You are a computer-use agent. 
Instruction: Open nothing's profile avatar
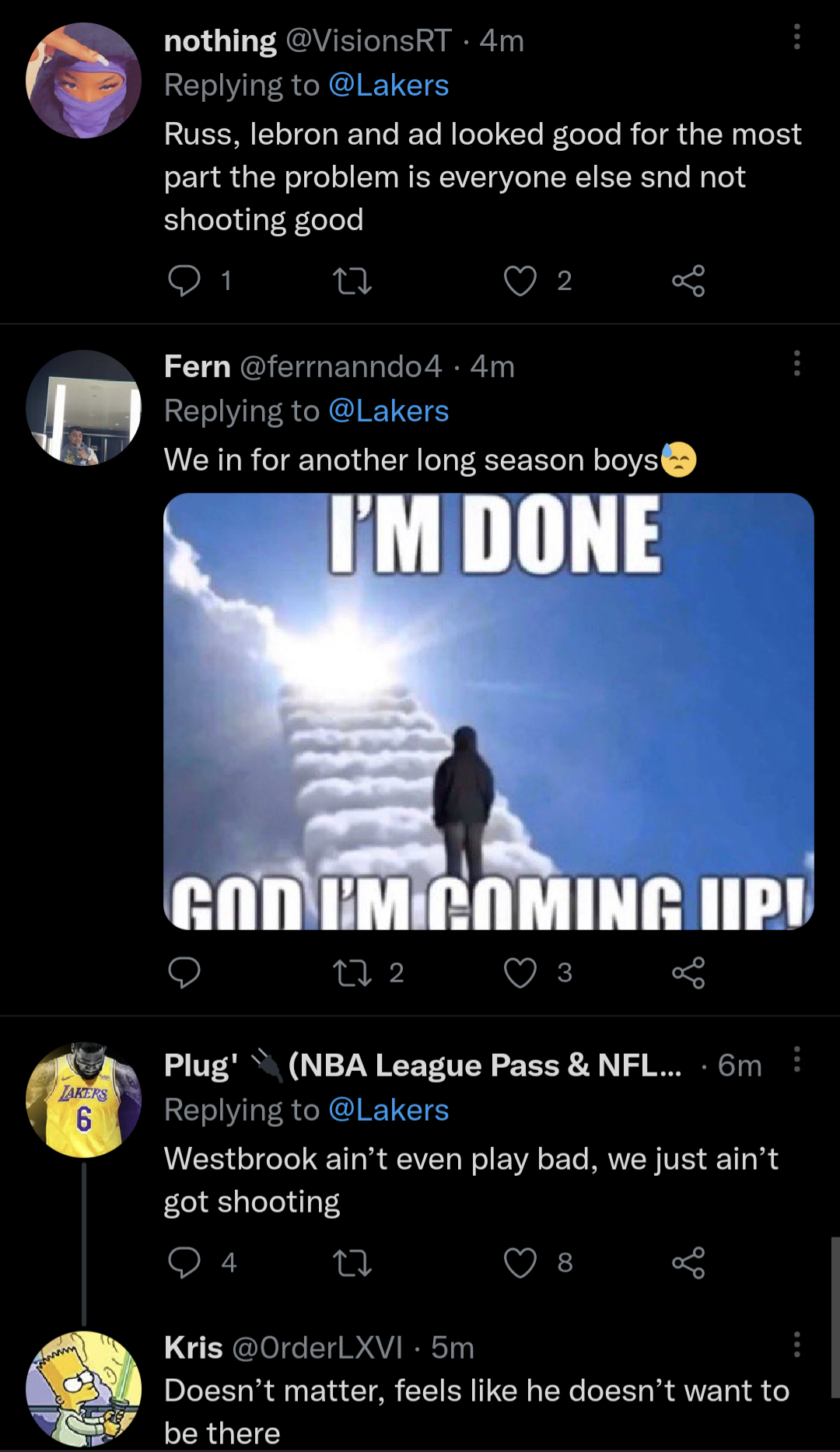(x=83, y=81)
